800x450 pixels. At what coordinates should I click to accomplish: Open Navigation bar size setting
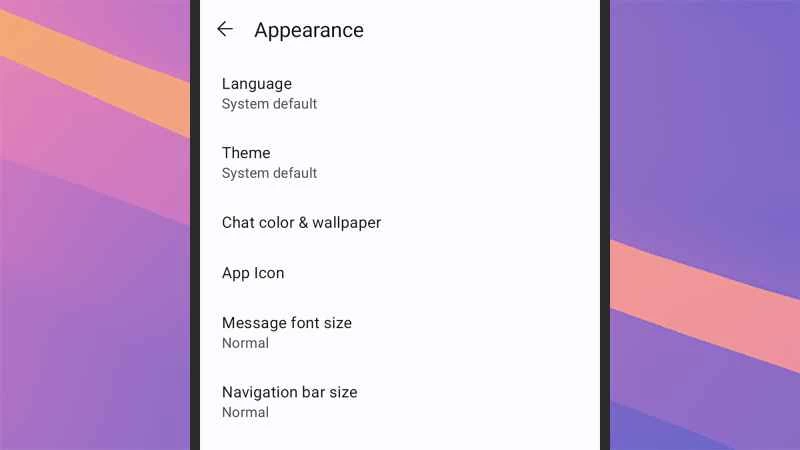click(289, 401)
